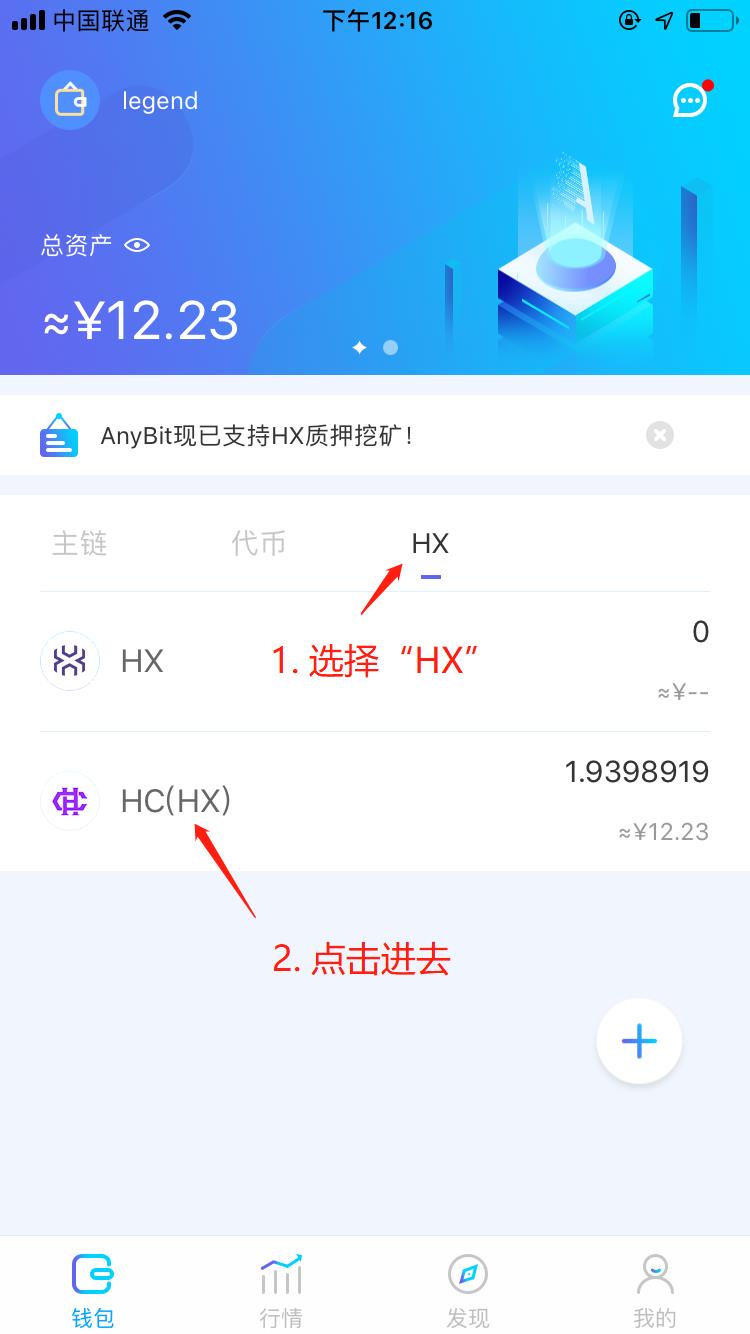Open the legend wallet switcher icon
750x1334 pixels.
tap(70, 100)
